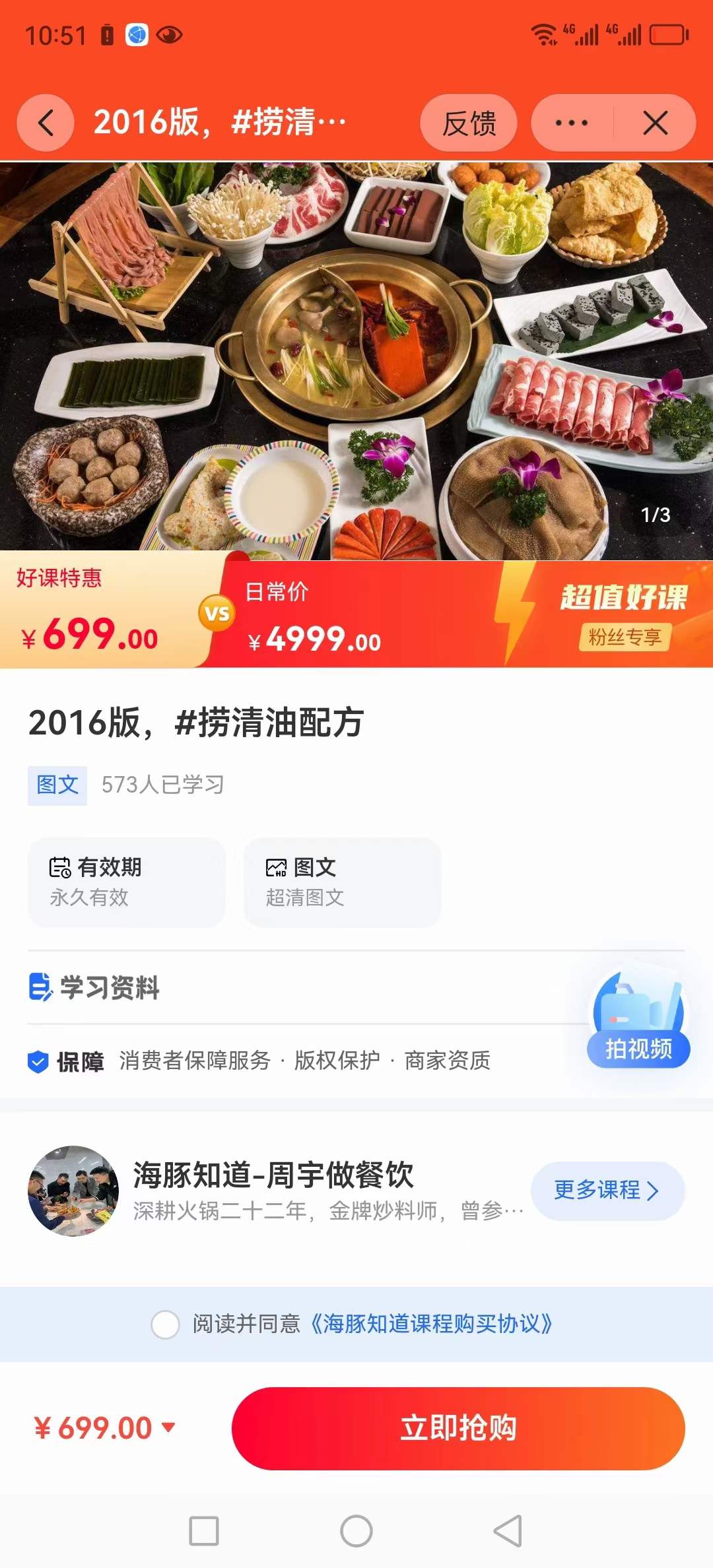
Task: Switch to the 图文 content tag
Action: pyautogui.click(x=56, y=785)
